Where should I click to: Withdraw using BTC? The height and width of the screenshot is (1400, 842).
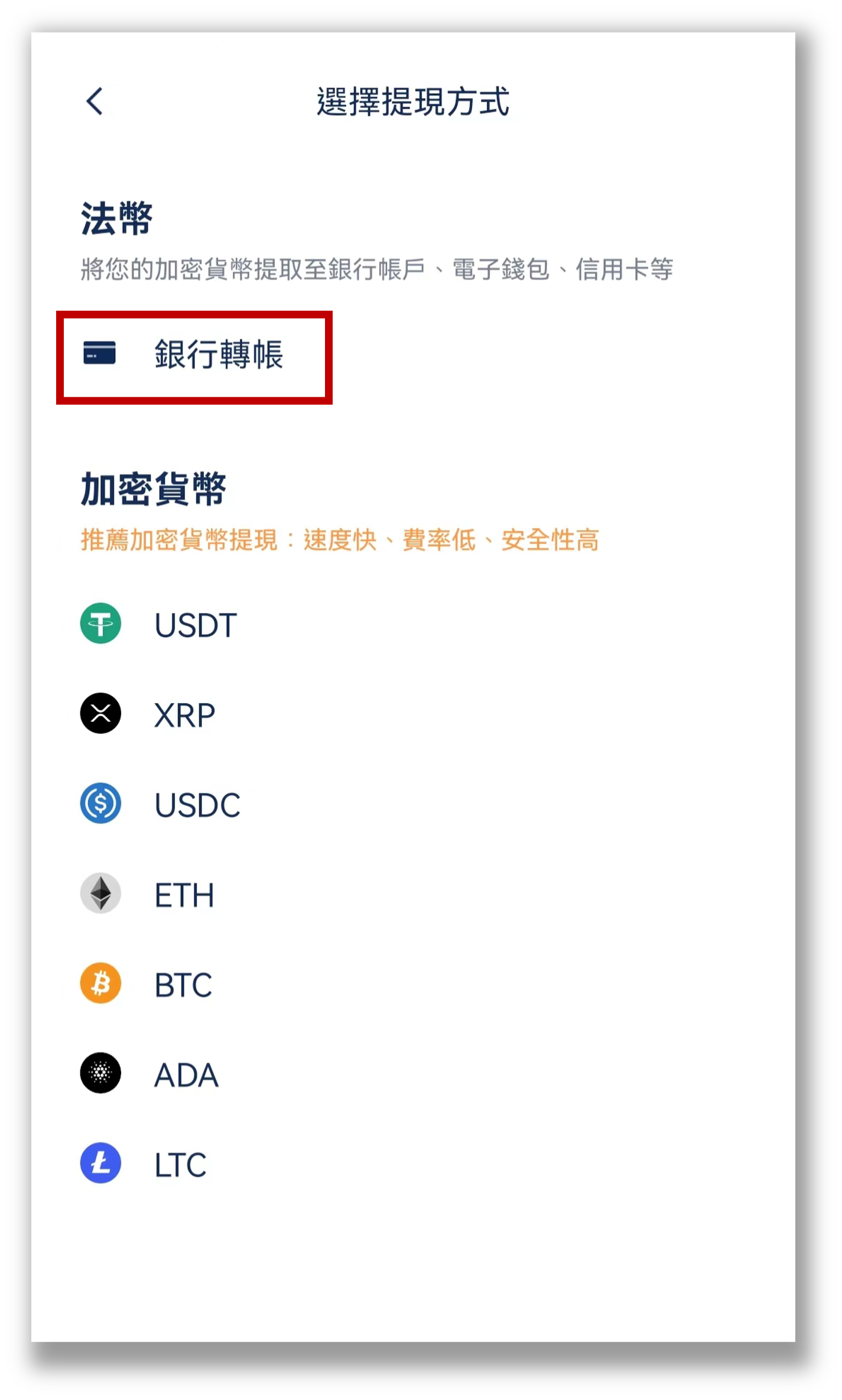183,985
